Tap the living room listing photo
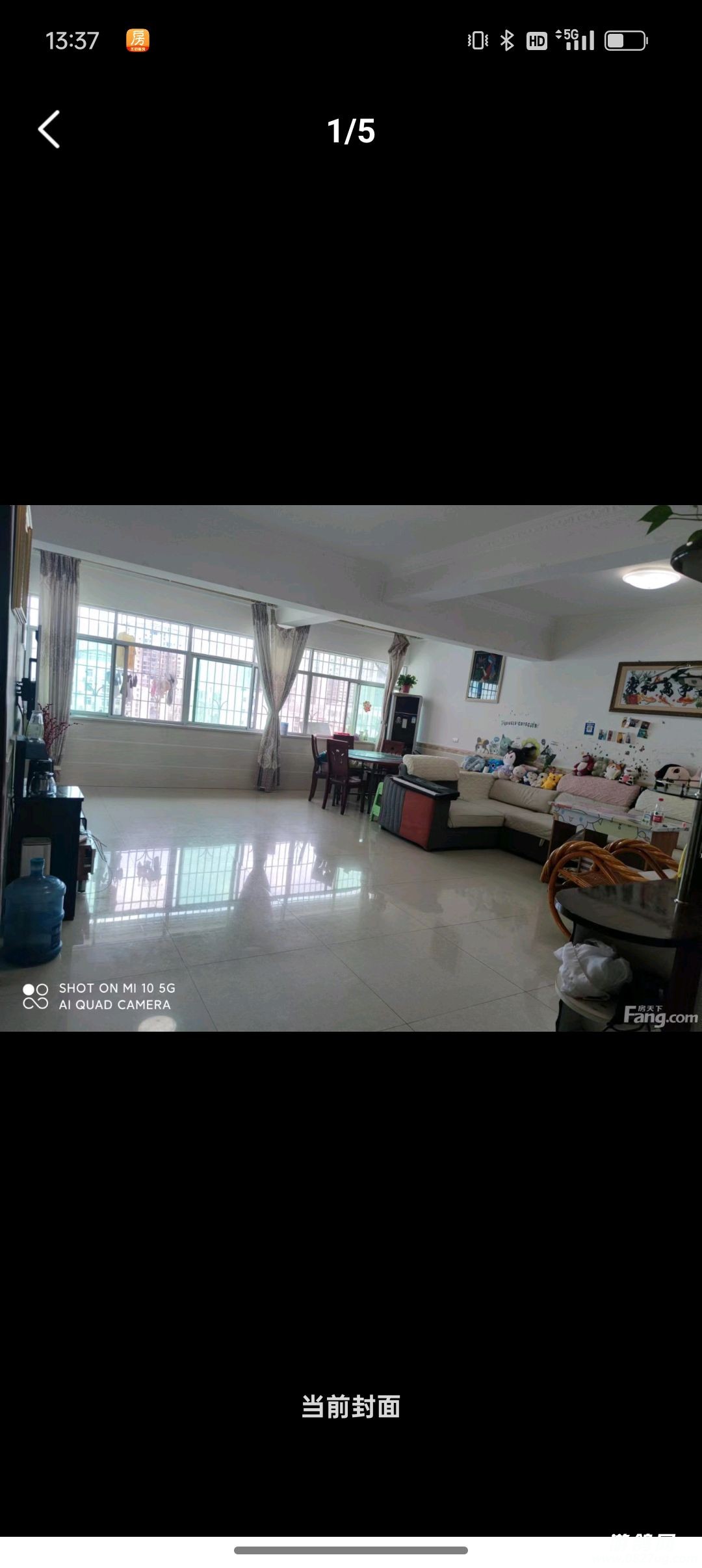The image size is (702, 1568). click(x=351, y=768)
